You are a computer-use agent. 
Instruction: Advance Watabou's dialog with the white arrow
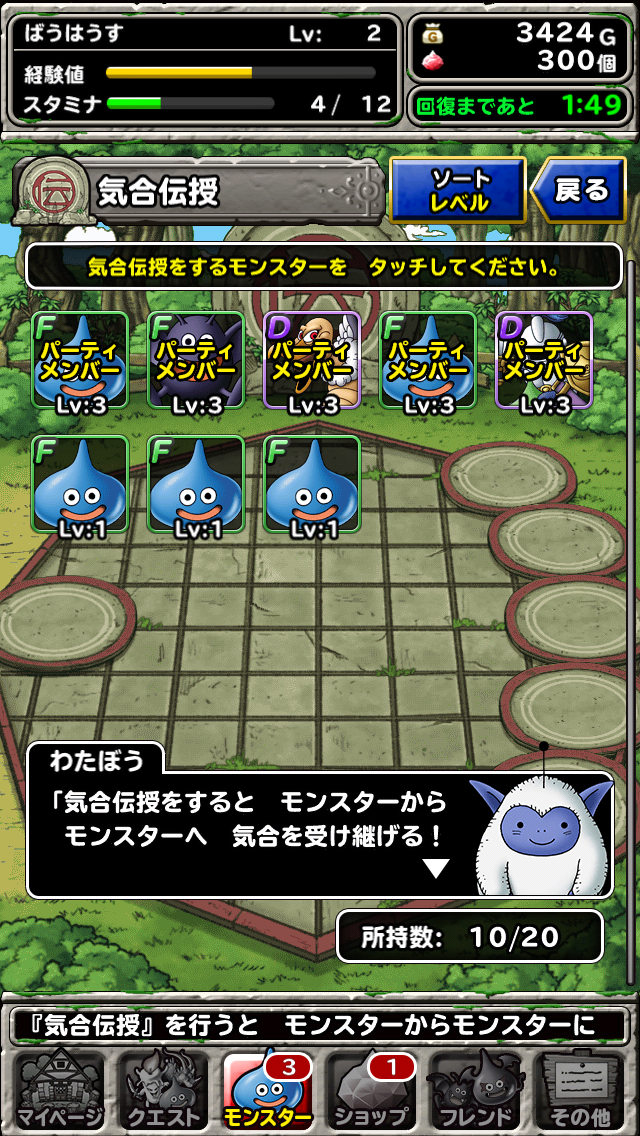click(436, 868)
